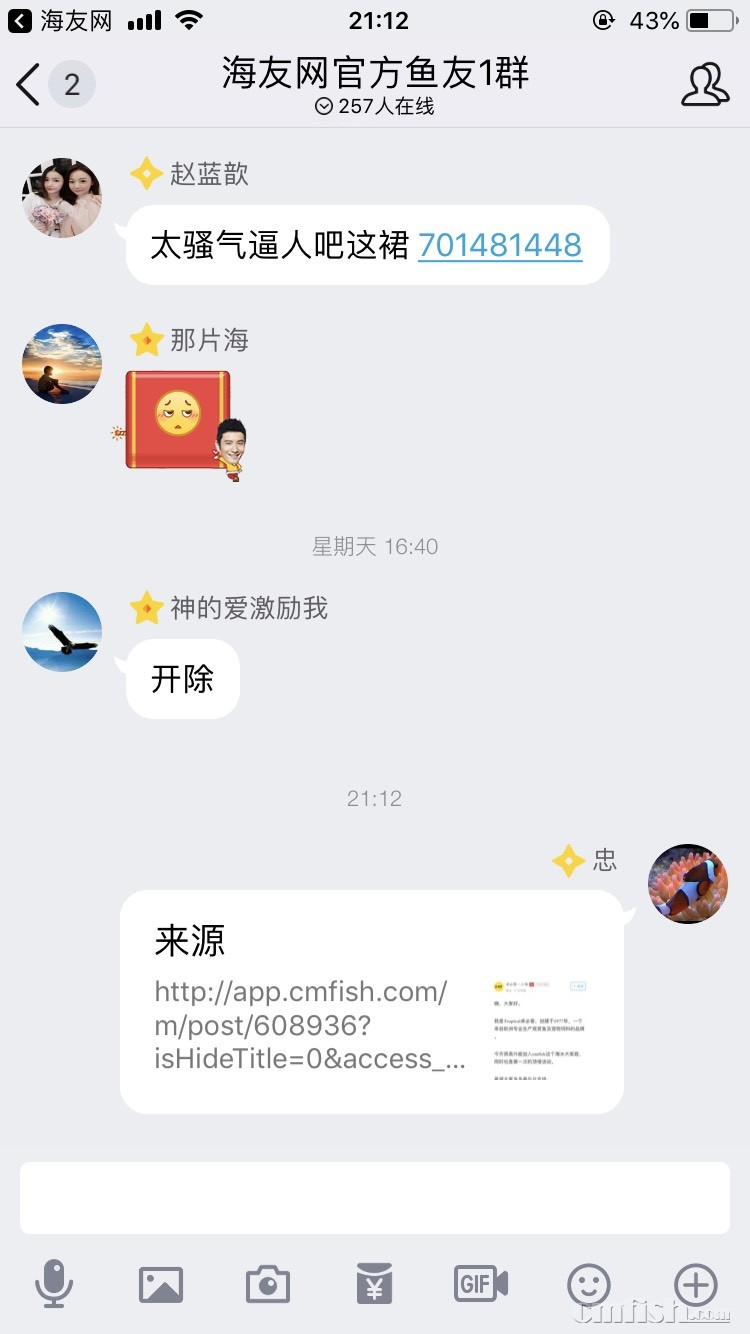
Task: Open the red packet sticker from 那片海
Action: (180, 421)
